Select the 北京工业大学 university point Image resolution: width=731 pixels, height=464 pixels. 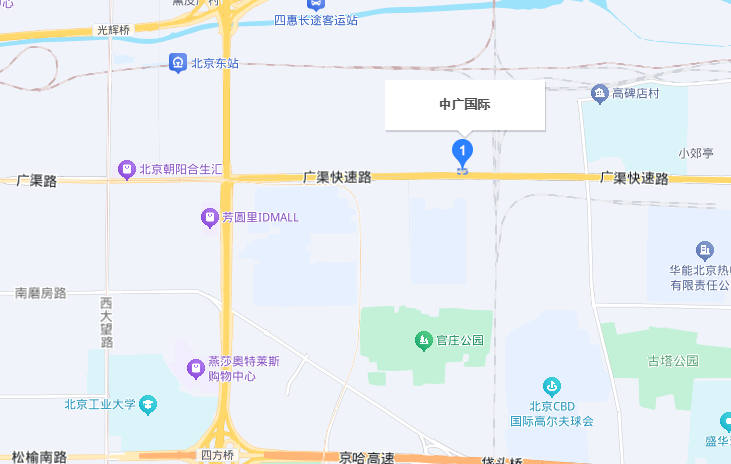148,405
